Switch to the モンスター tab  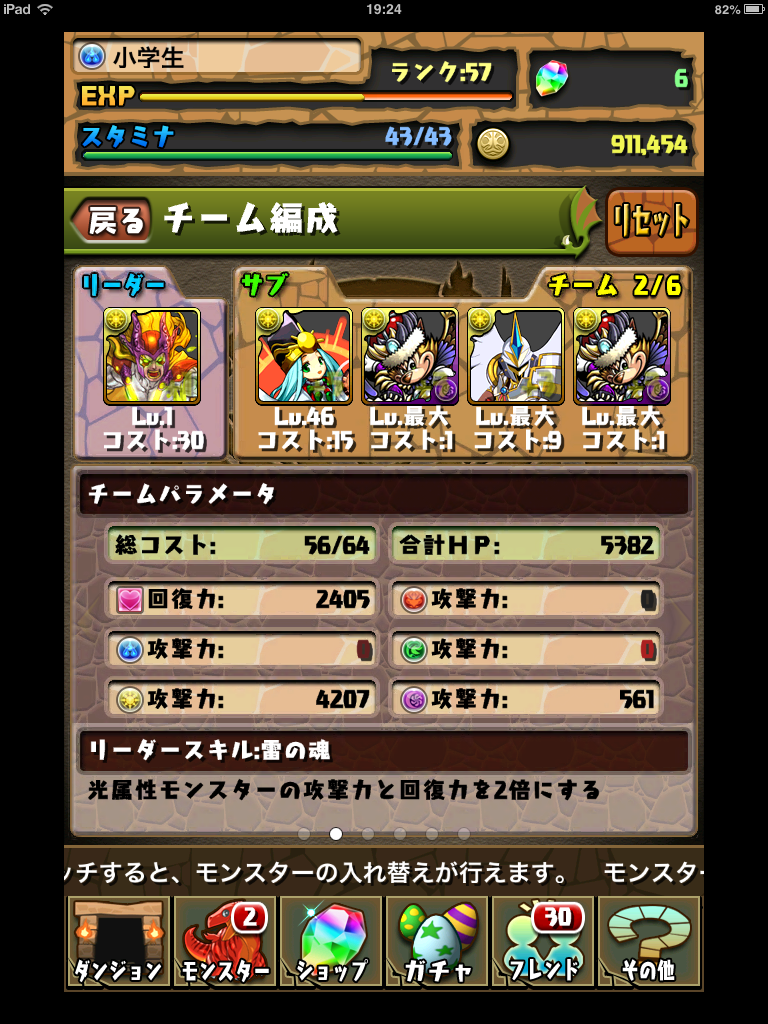[225, 942]
